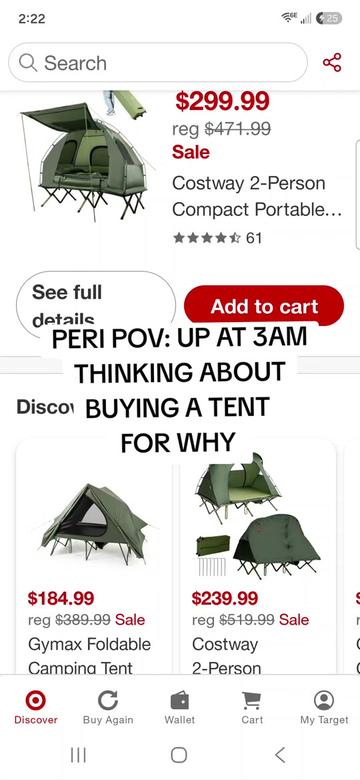The width and height of the screenshot is (360, 780).
Task: Switch to the Buy Again tab
Action: [x=108, y=707]
